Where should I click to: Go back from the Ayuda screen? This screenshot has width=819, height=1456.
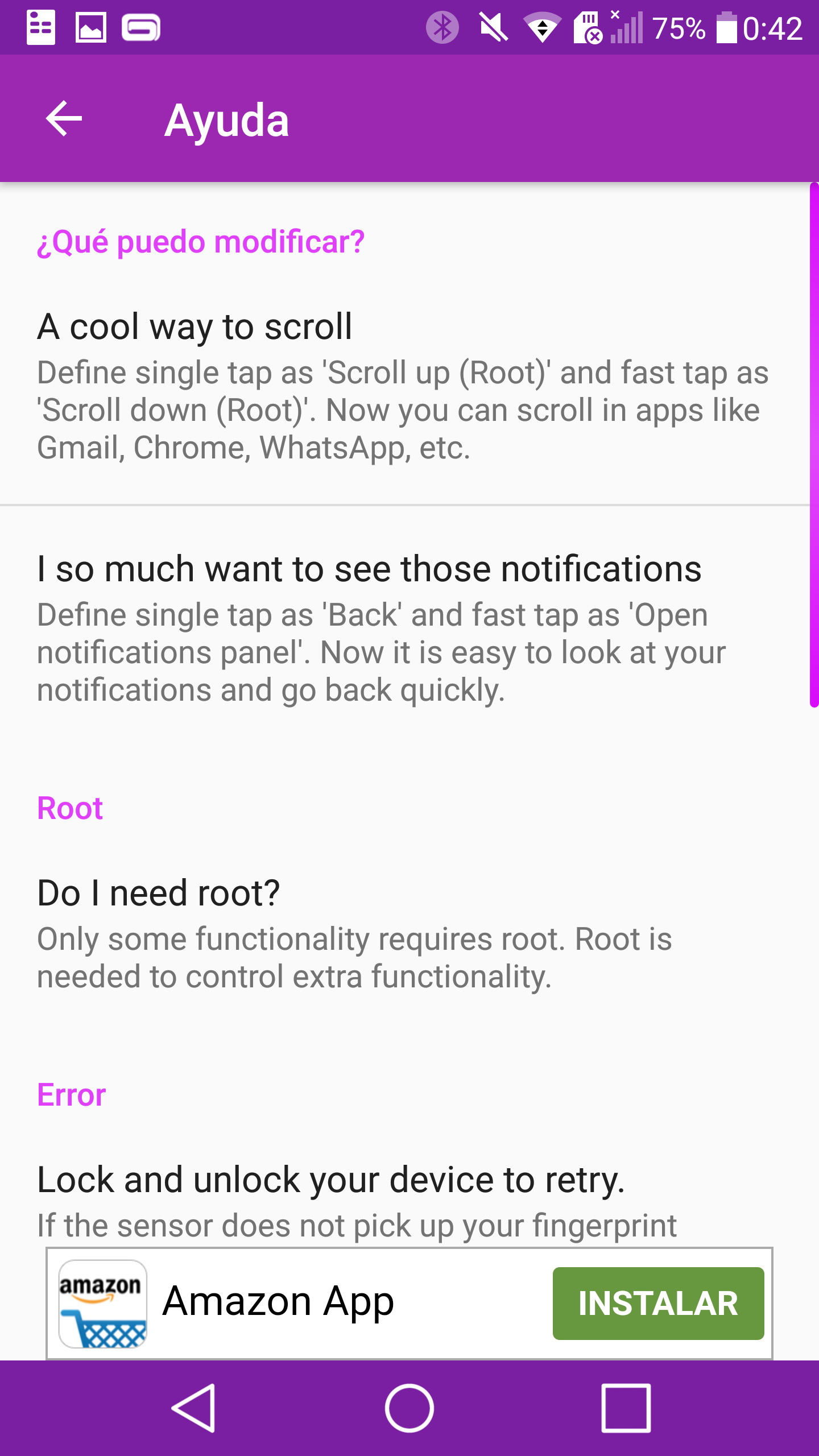(64, 119)
